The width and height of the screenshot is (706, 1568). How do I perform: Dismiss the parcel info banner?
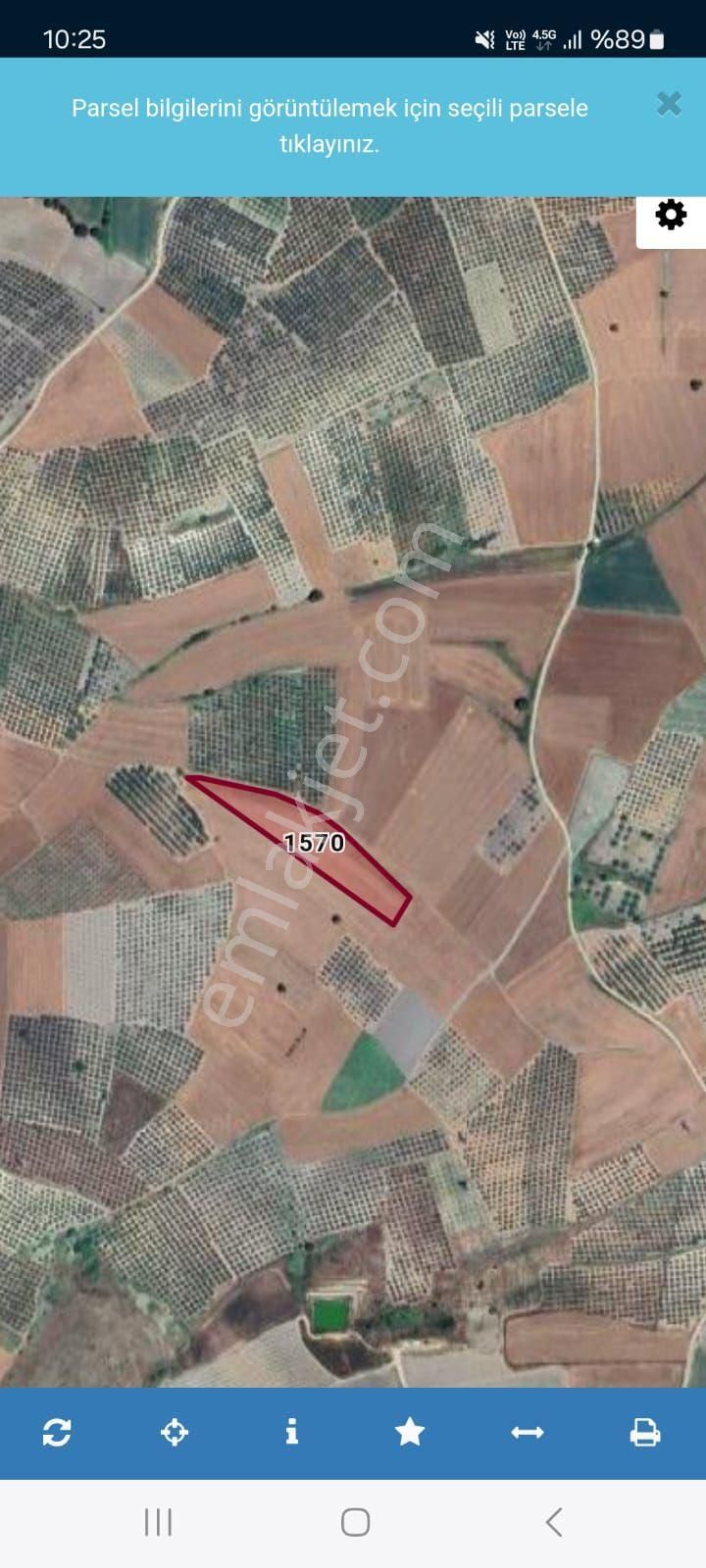[669, 104]
